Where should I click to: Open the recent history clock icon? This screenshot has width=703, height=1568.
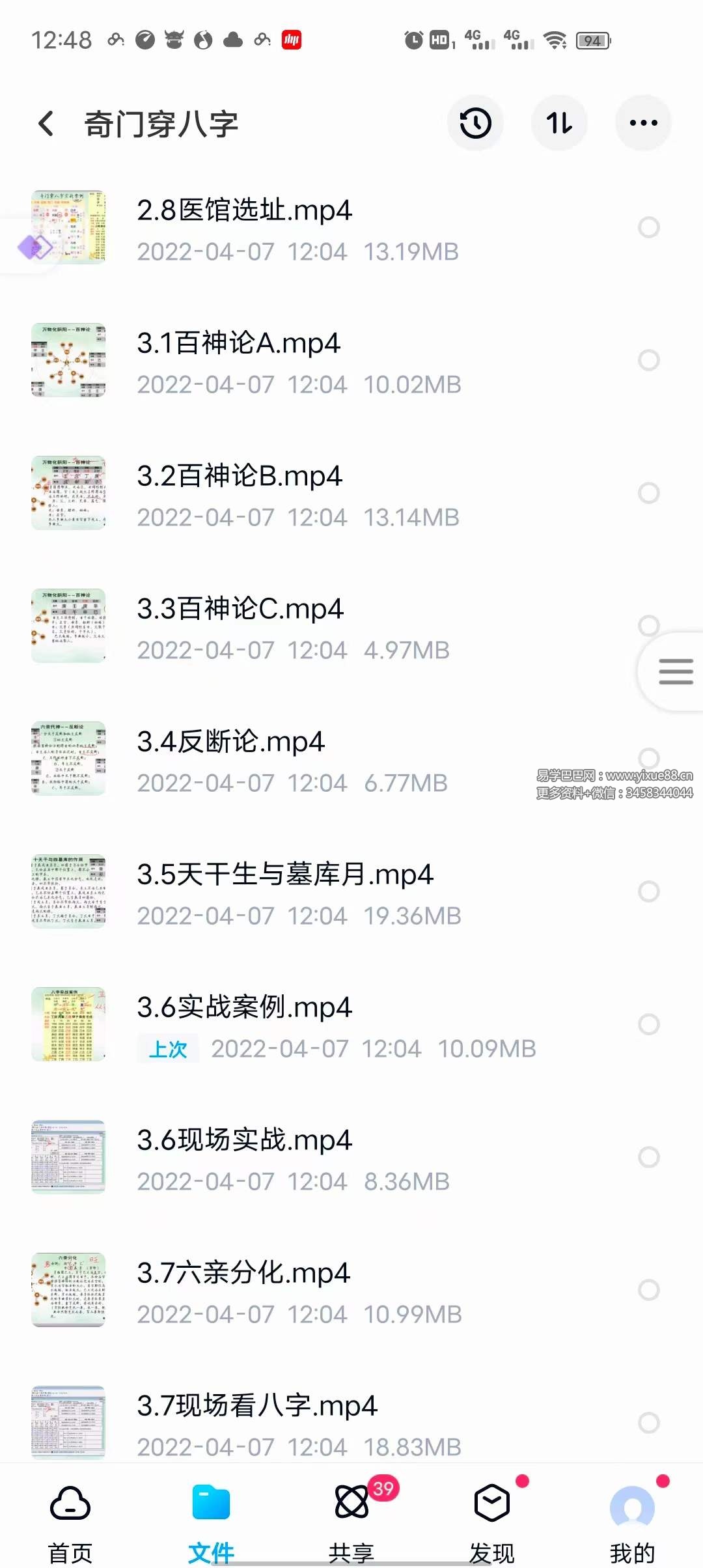[x=475, y=122]
